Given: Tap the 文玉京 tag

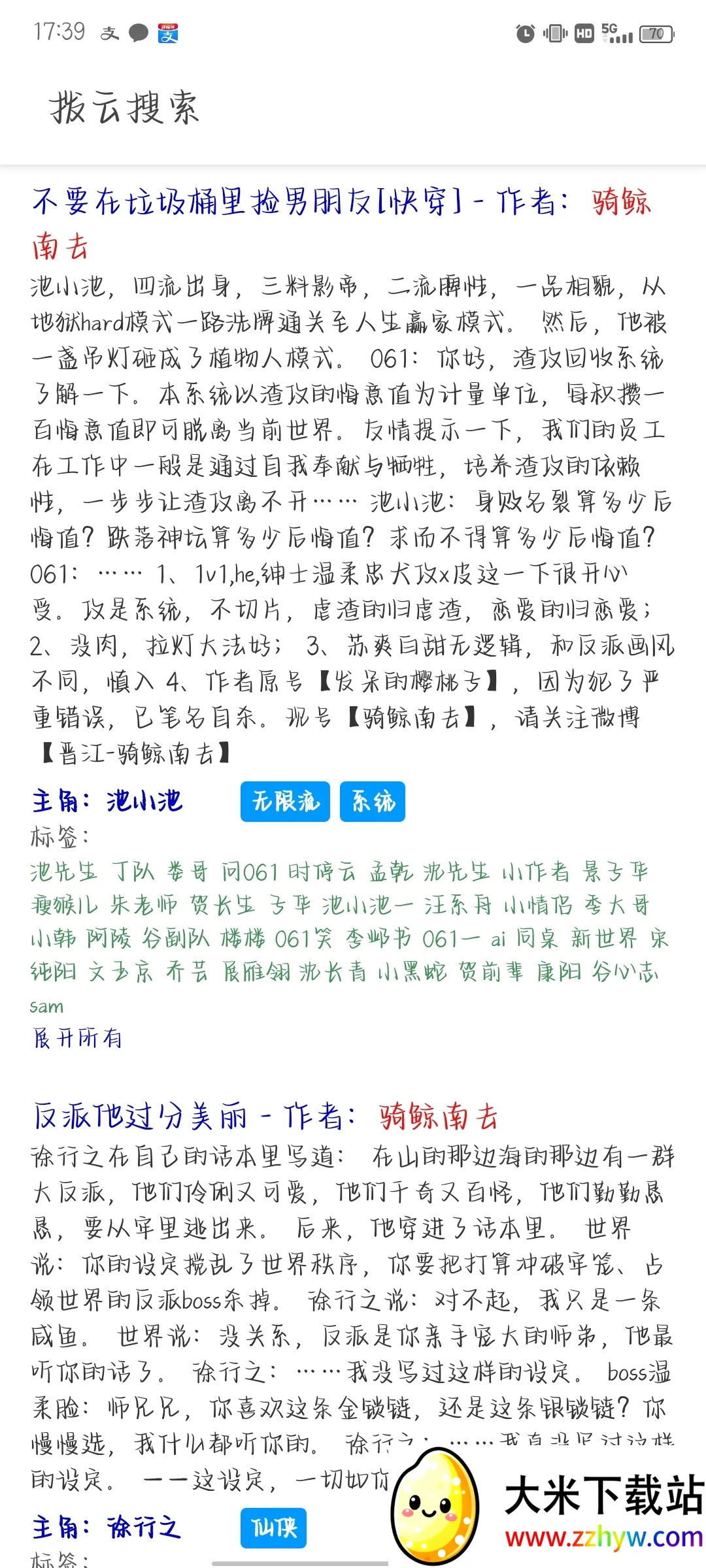Looking at the screenshot, I should point(121,972).
